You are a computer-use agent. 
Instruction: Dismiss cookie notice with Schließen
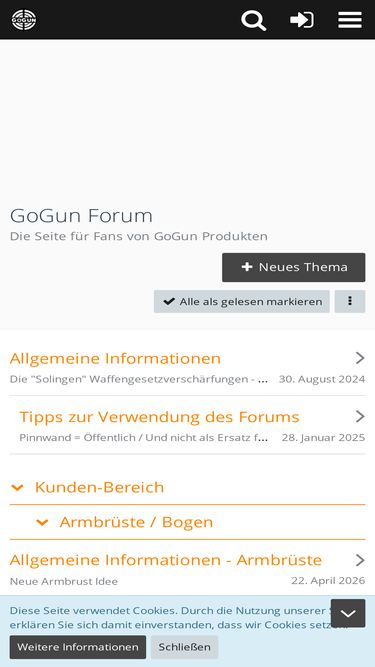pos(185,647)
